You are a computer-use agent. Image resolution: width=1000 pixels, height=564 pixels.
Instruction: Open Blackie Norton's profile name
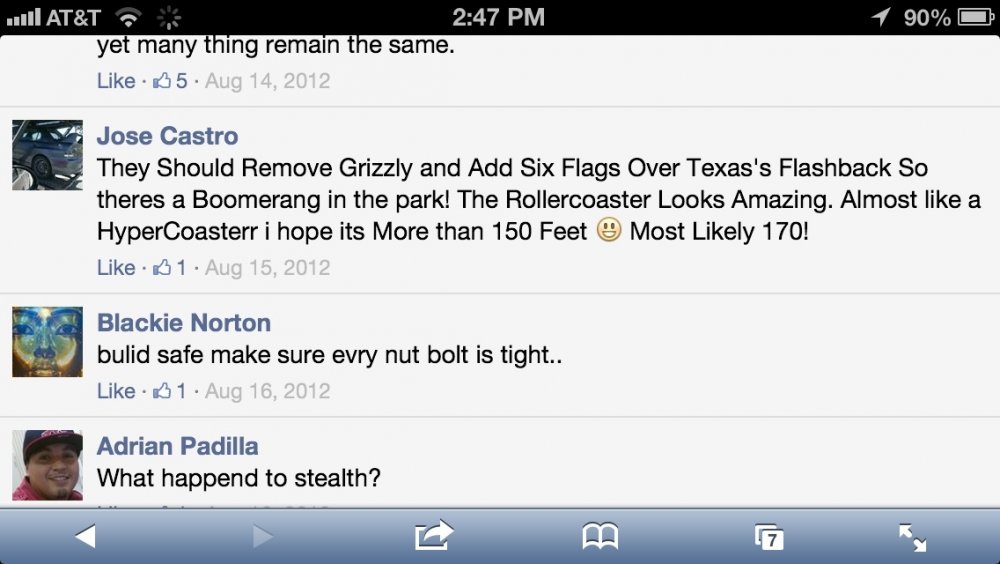(184, 323)
